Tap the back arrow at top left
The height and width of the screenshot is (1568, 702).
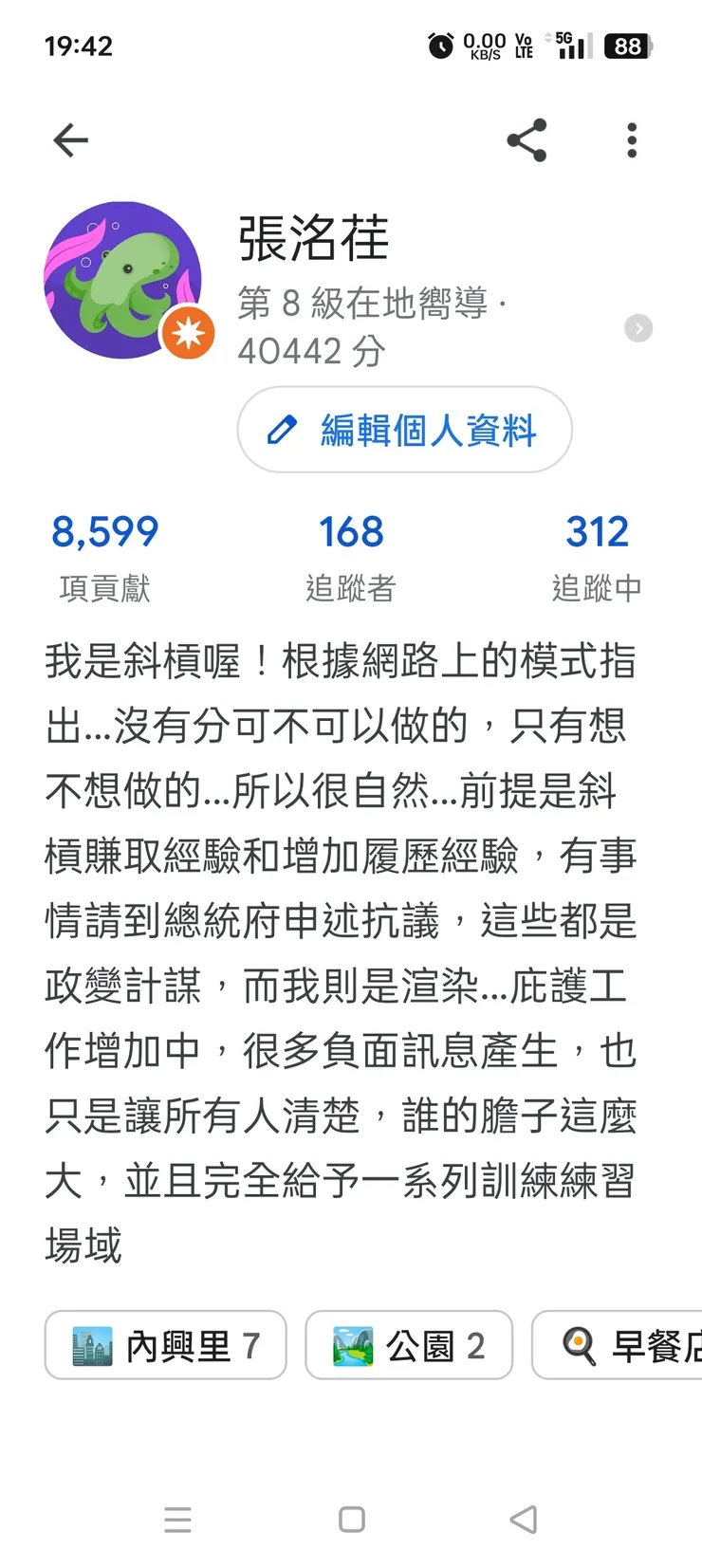tap(69, 139)
